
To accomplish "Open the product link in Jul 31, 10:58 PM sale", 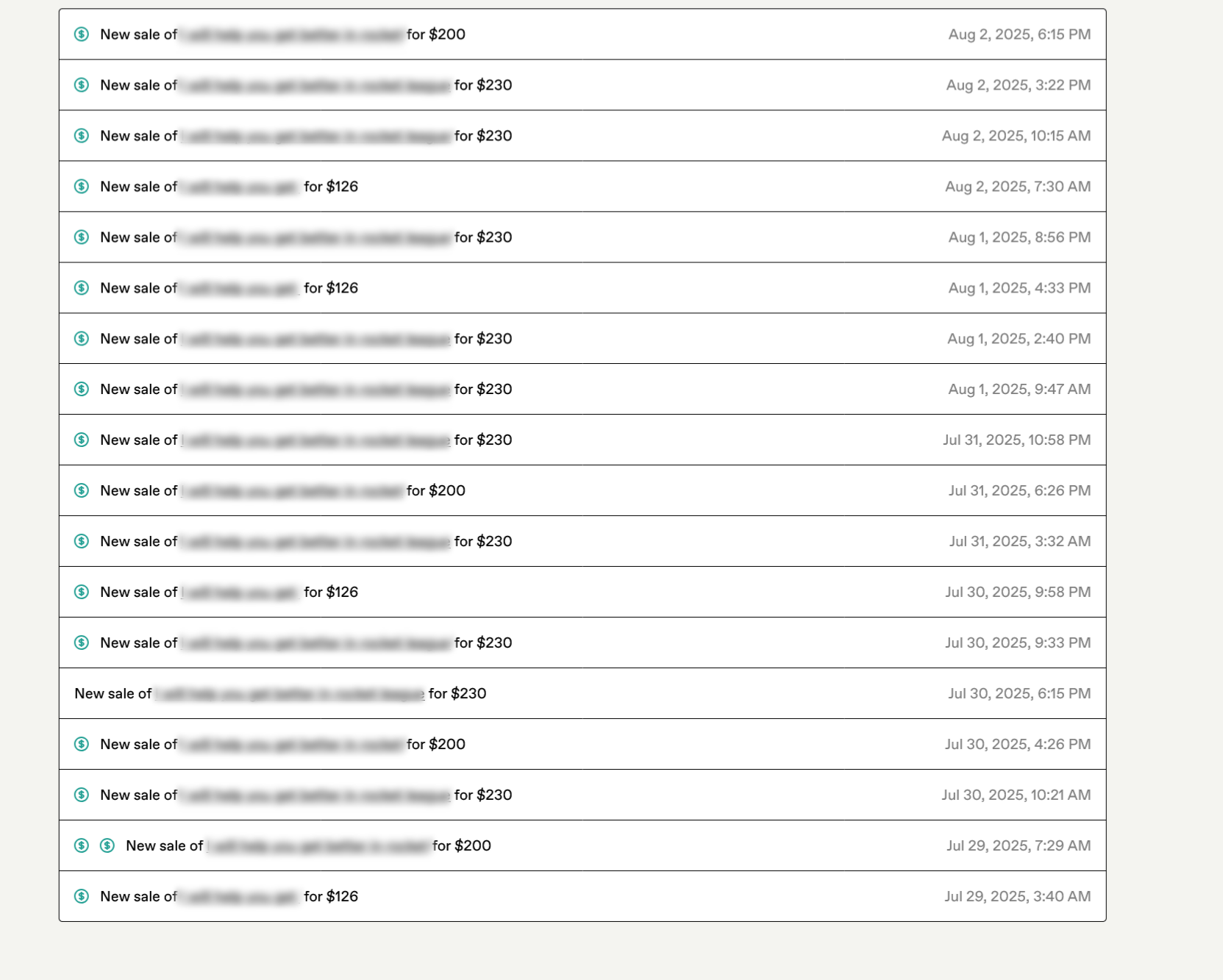I will (315, 440).
